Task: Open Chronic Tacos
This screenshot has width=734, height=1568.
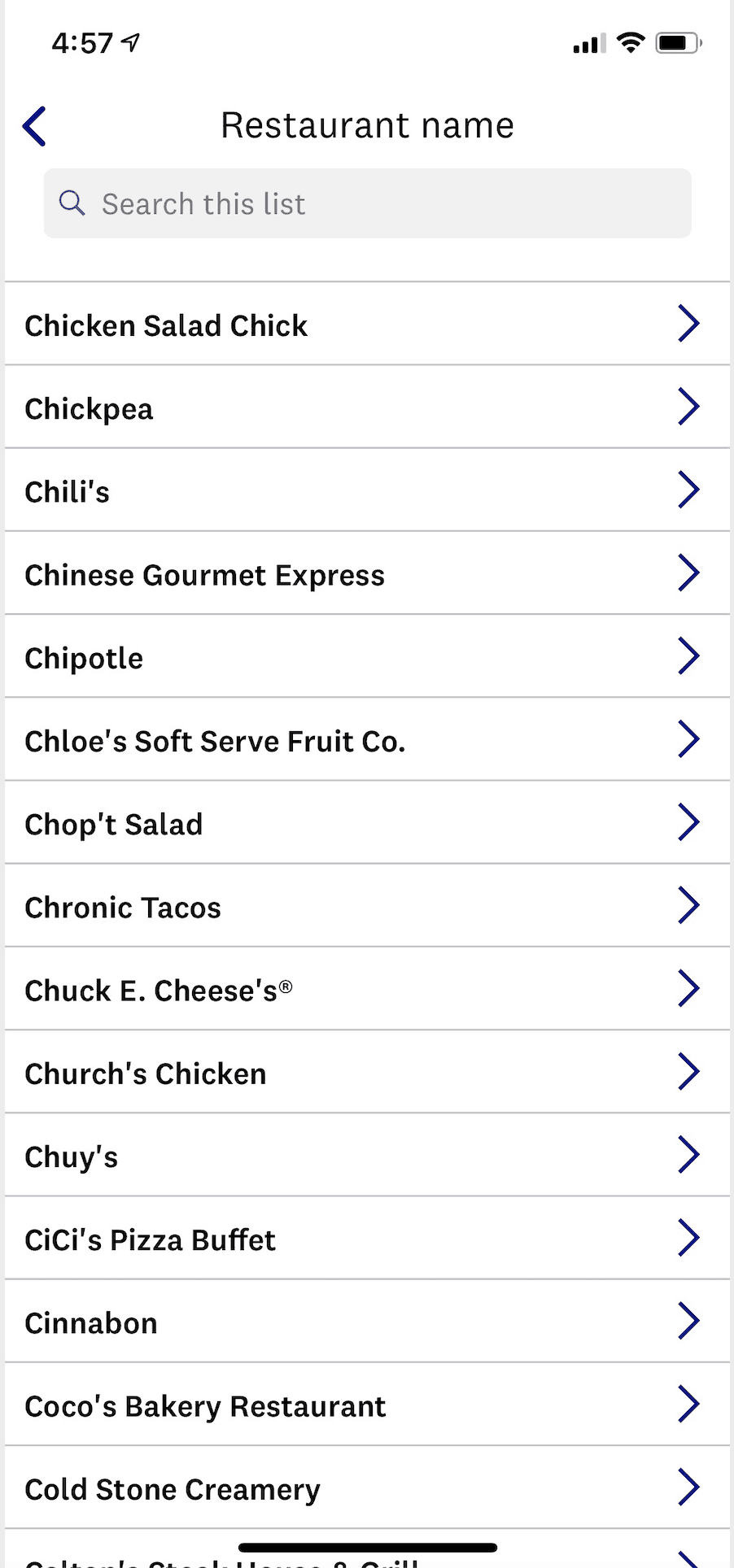Action: [367, 906]
